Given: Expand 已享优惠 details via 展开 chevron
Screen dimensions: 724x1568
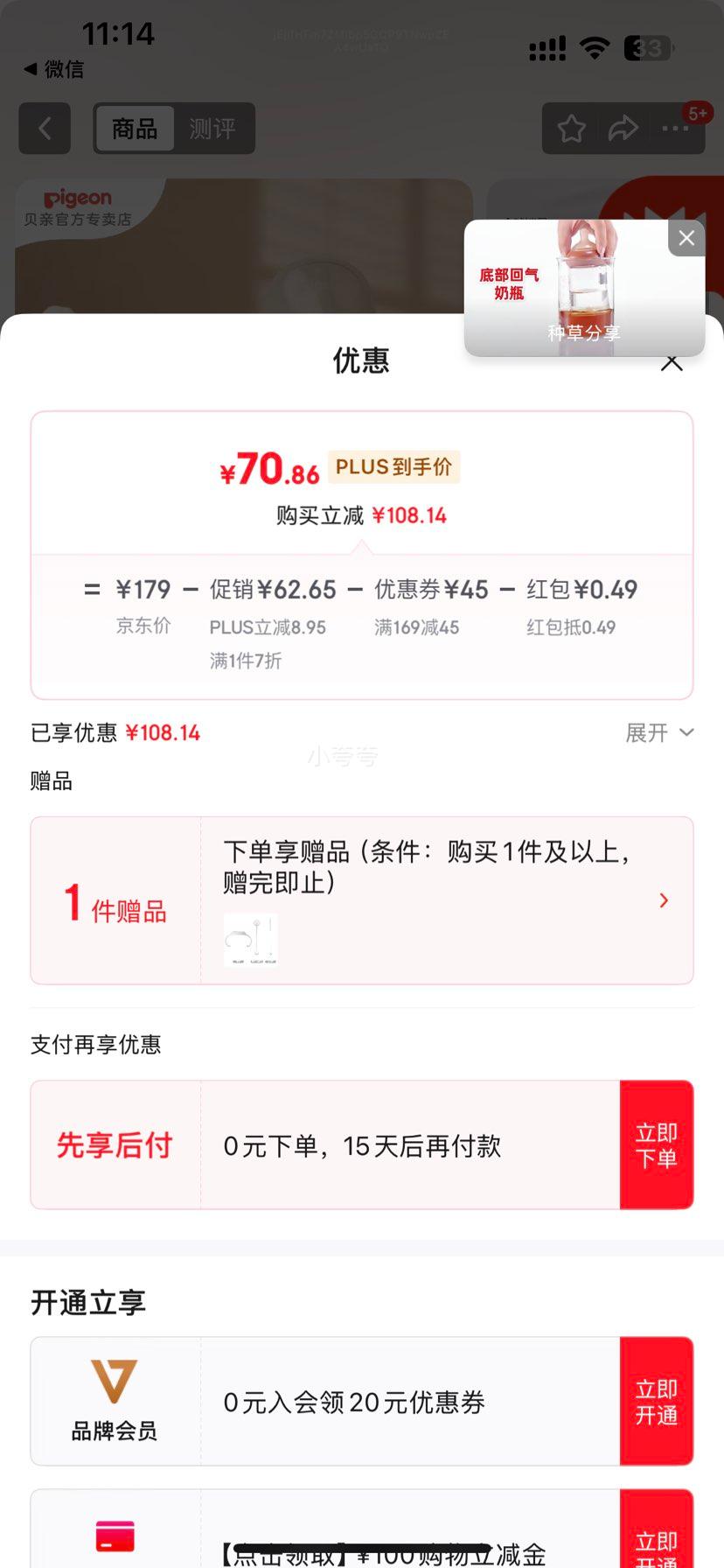Looking at the screenshot, I should point(662,732).
